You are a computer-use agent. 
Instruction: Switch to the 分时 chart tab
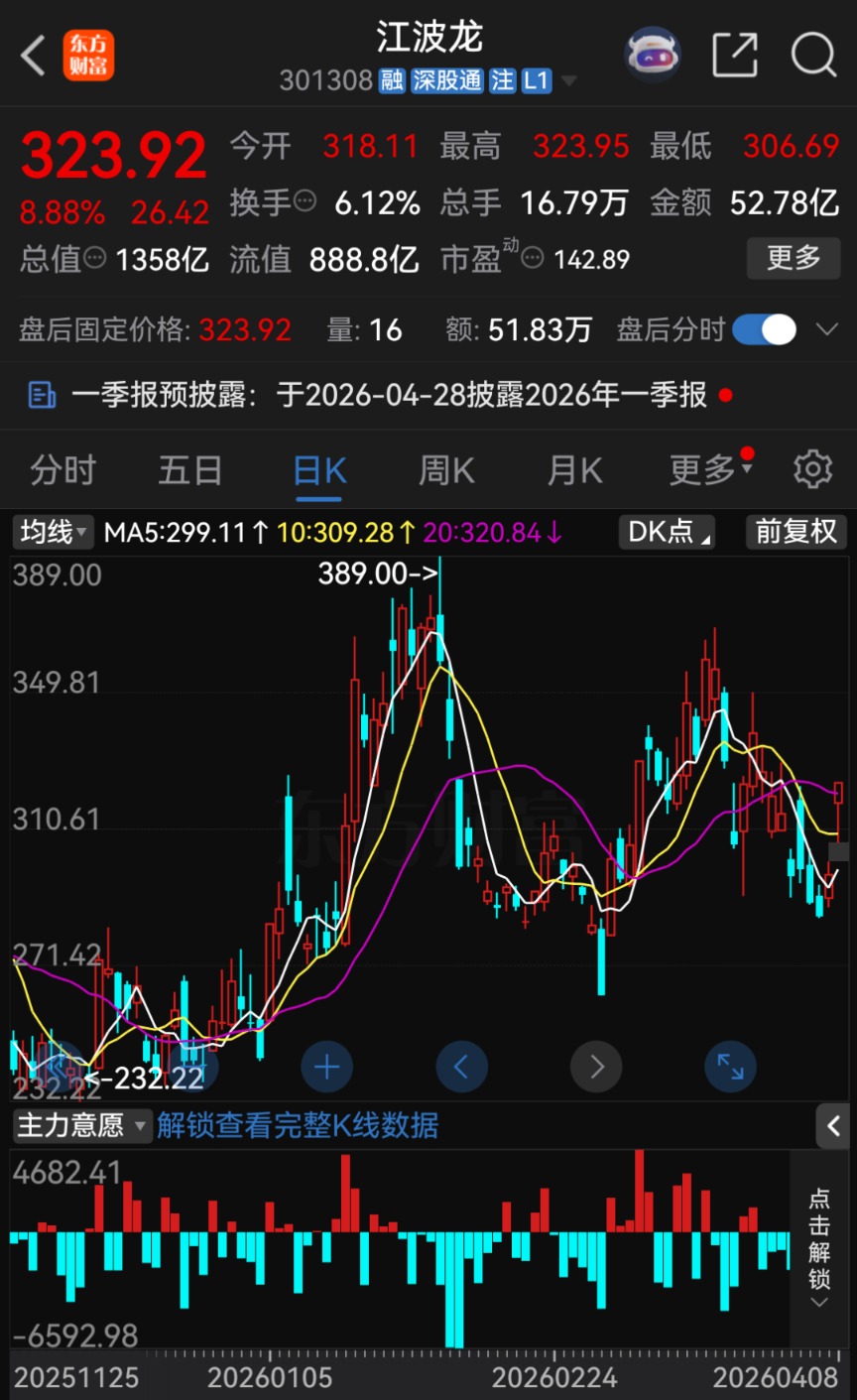click(62, 469)
